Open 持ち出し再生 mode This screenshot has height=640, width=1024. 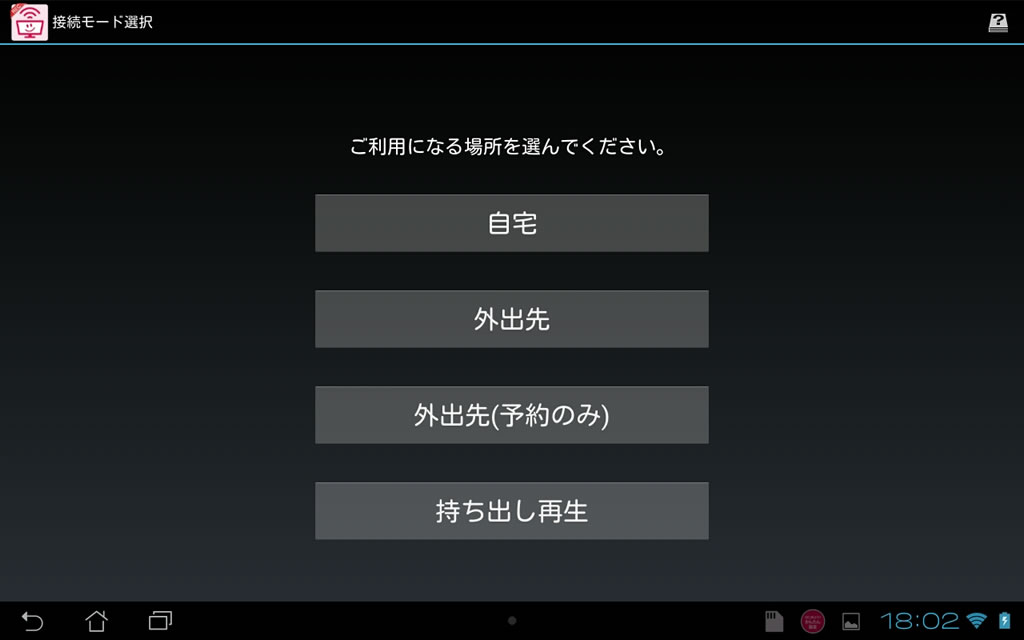click(x=511, y=511)
